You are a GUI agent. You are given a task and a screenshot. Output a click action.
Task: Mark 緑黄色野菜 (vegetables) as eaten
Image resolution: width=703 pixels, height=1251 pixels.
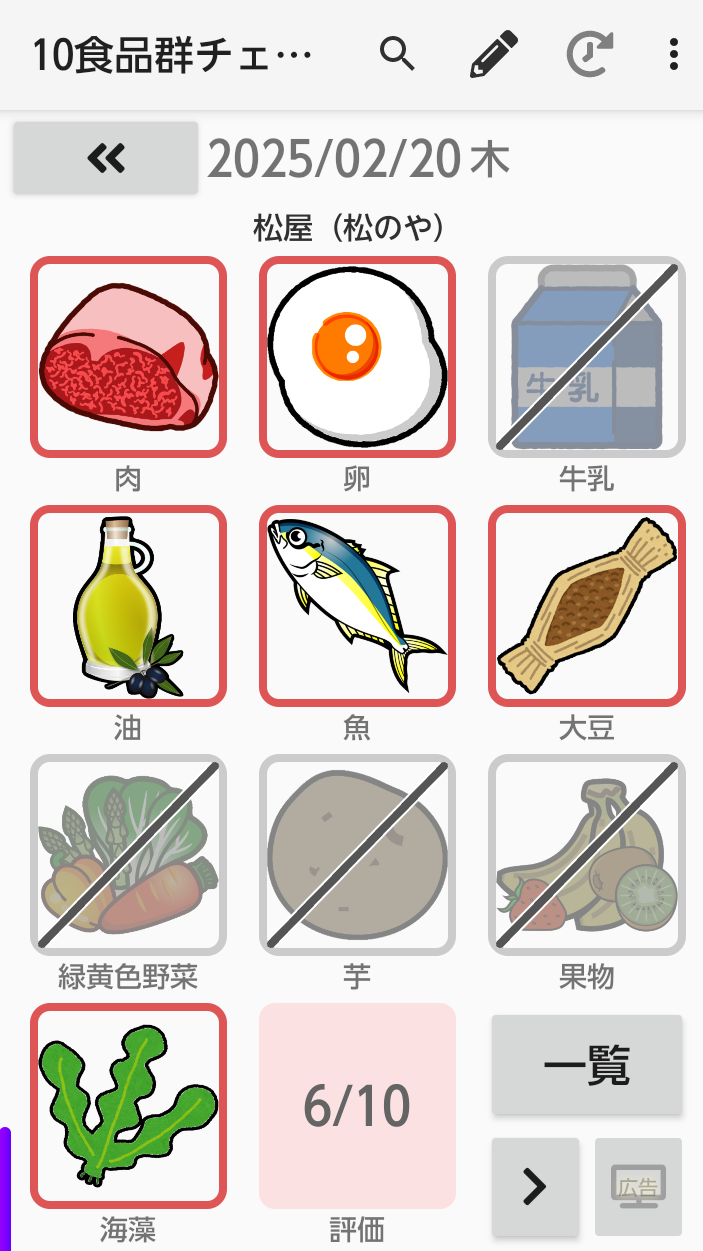128,855
